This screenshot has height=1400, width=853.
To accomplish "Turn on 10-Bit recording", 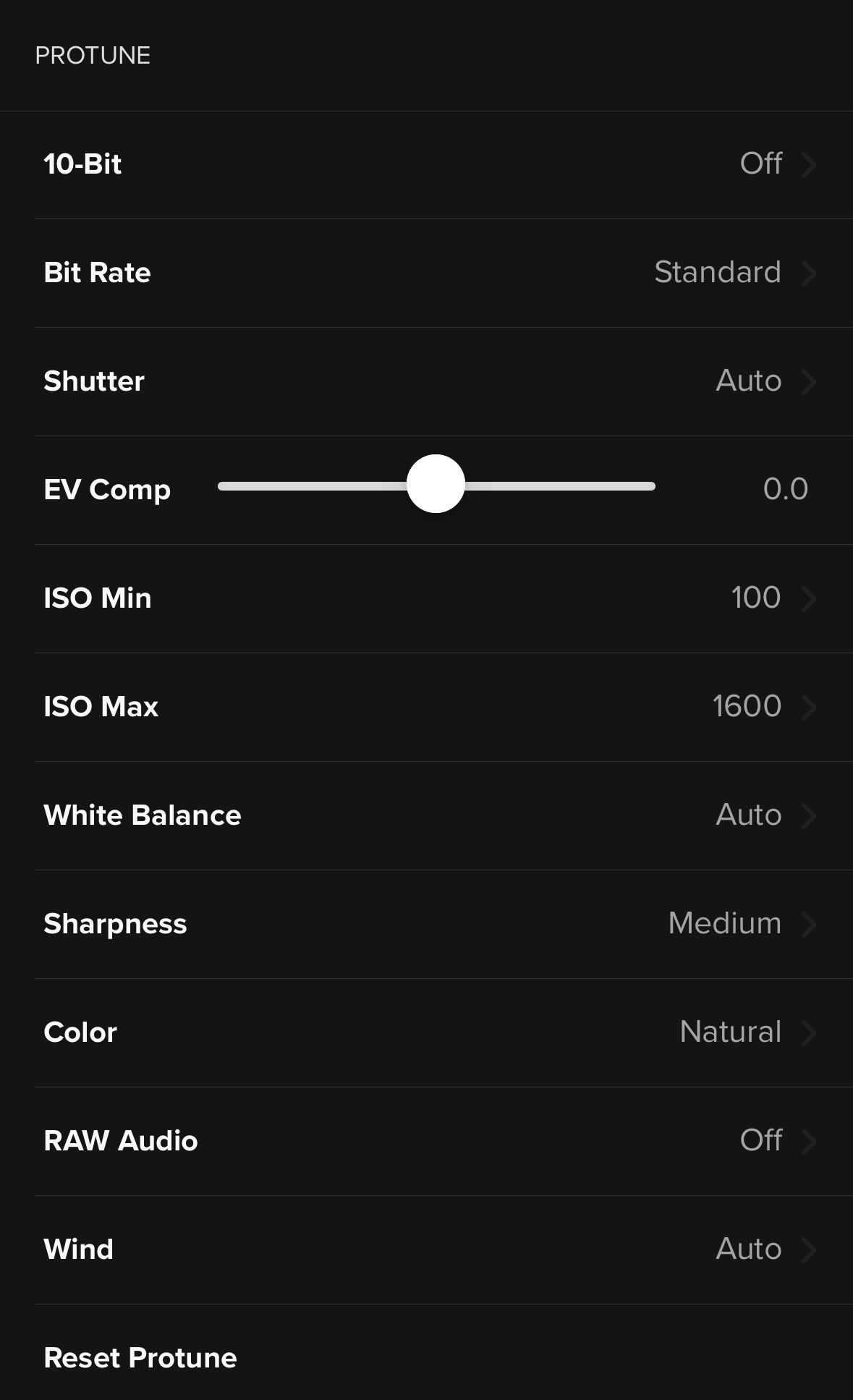I will pyautogui.click(x=426, y=164).
